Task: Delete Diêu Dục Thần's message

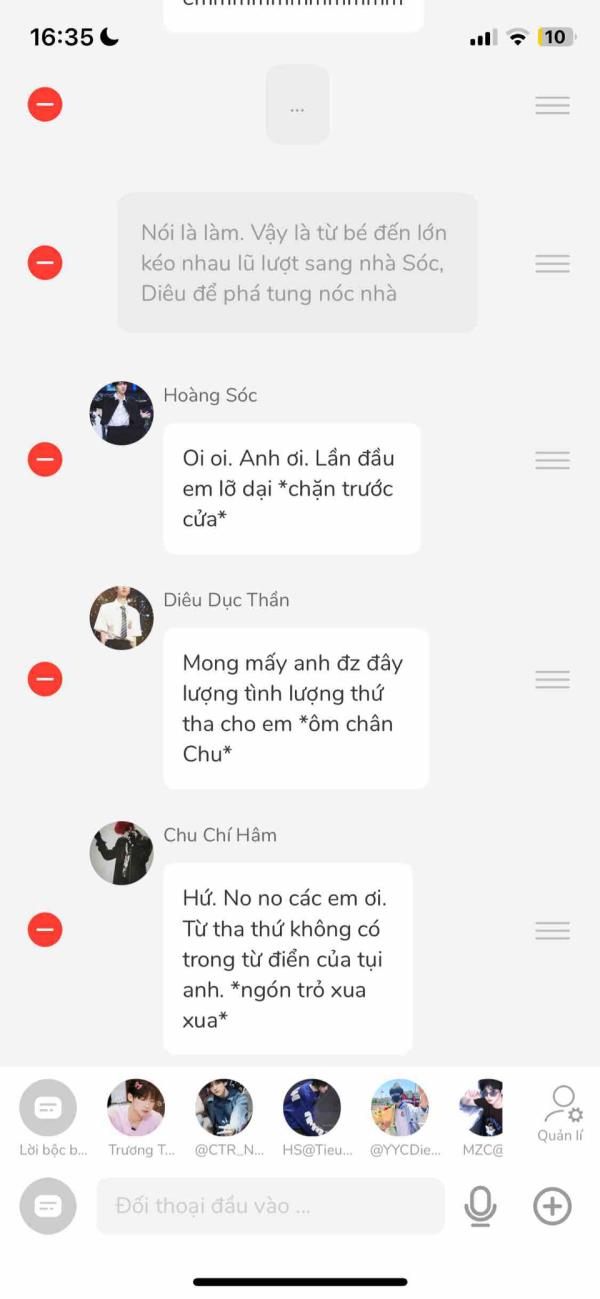Action: click(45, 680)
